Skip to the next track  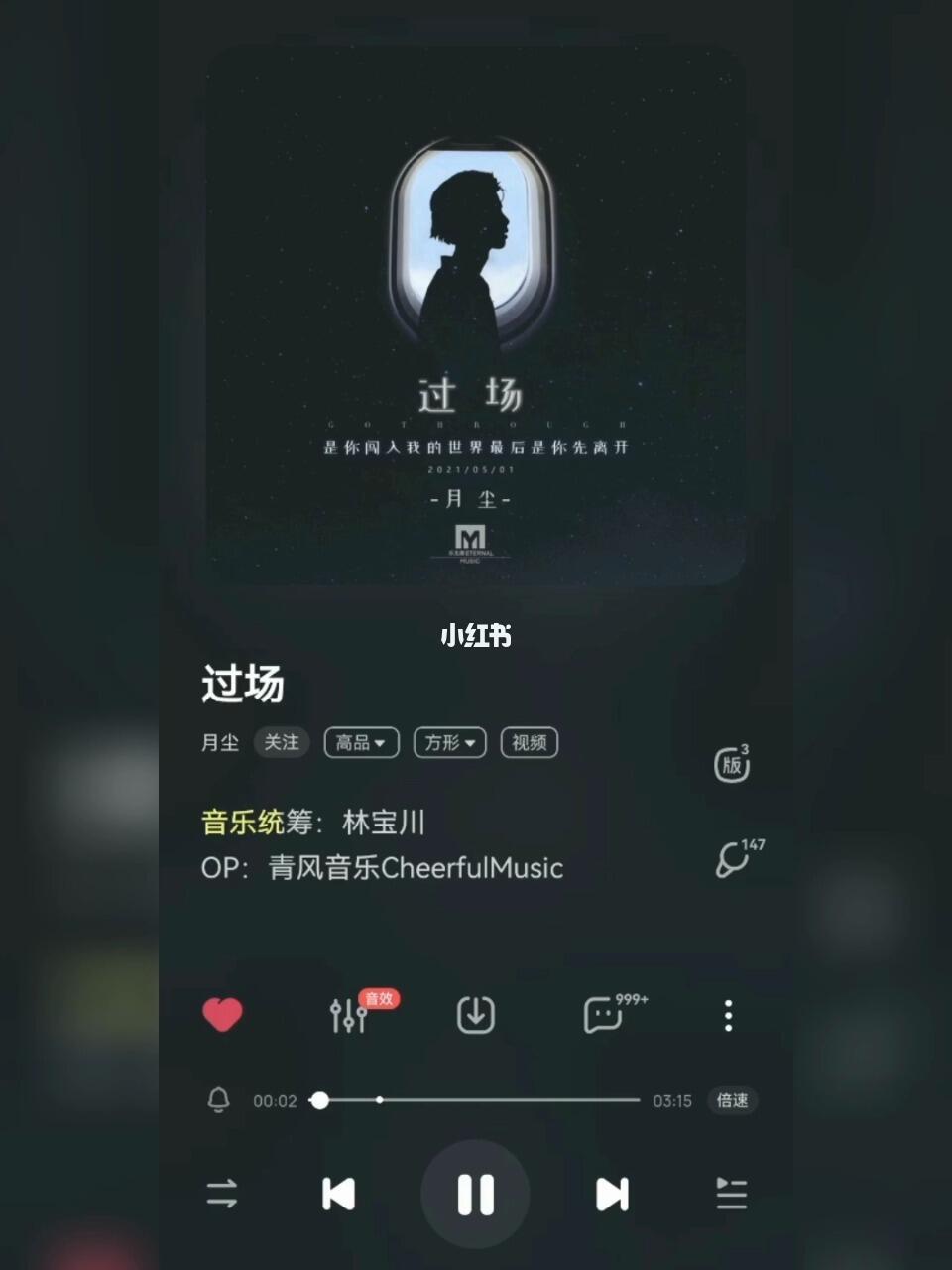click(x=612, y=1194)
